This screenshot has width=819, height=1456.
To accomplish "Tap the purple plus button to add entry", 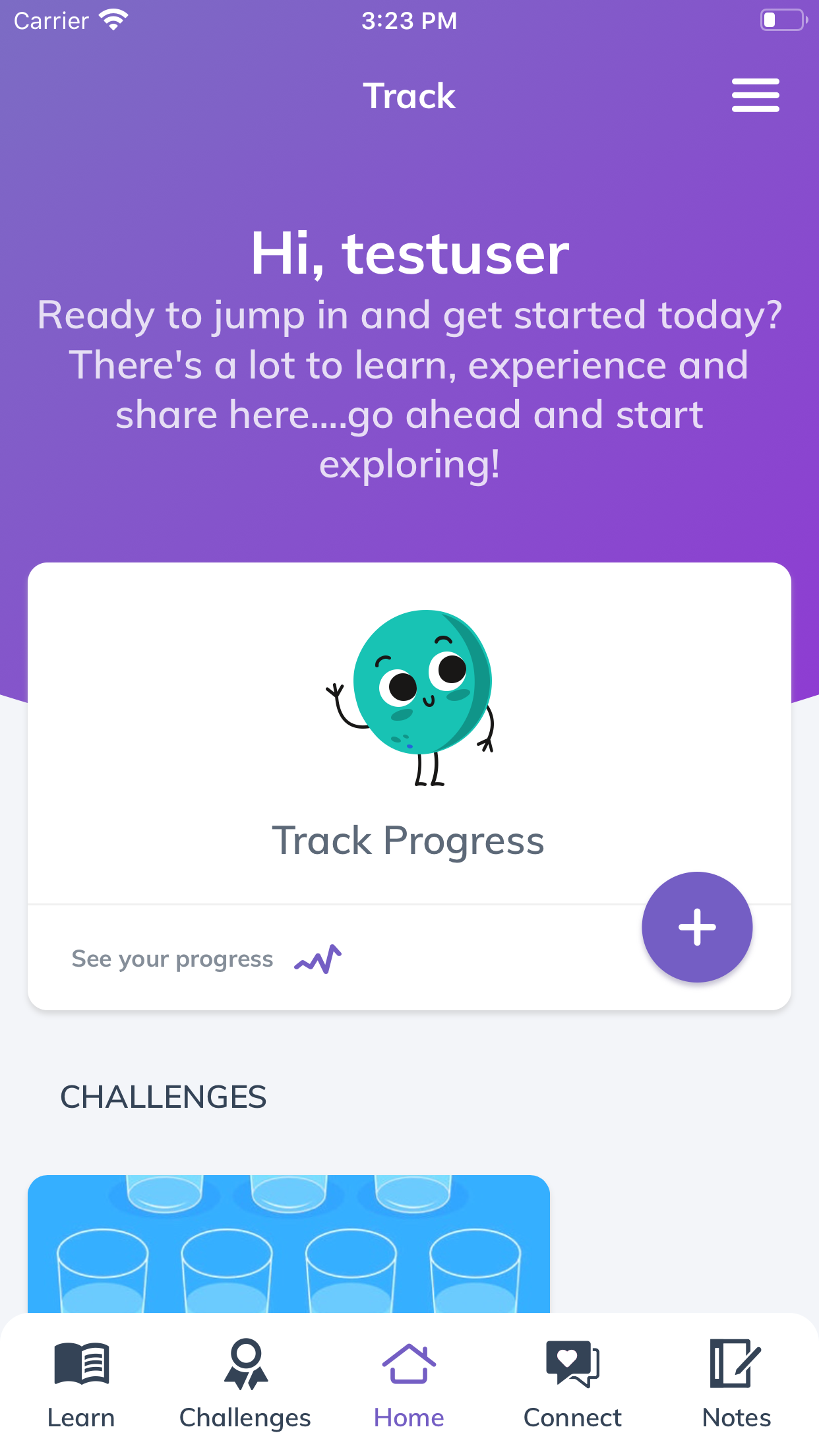I will point(697,927).
